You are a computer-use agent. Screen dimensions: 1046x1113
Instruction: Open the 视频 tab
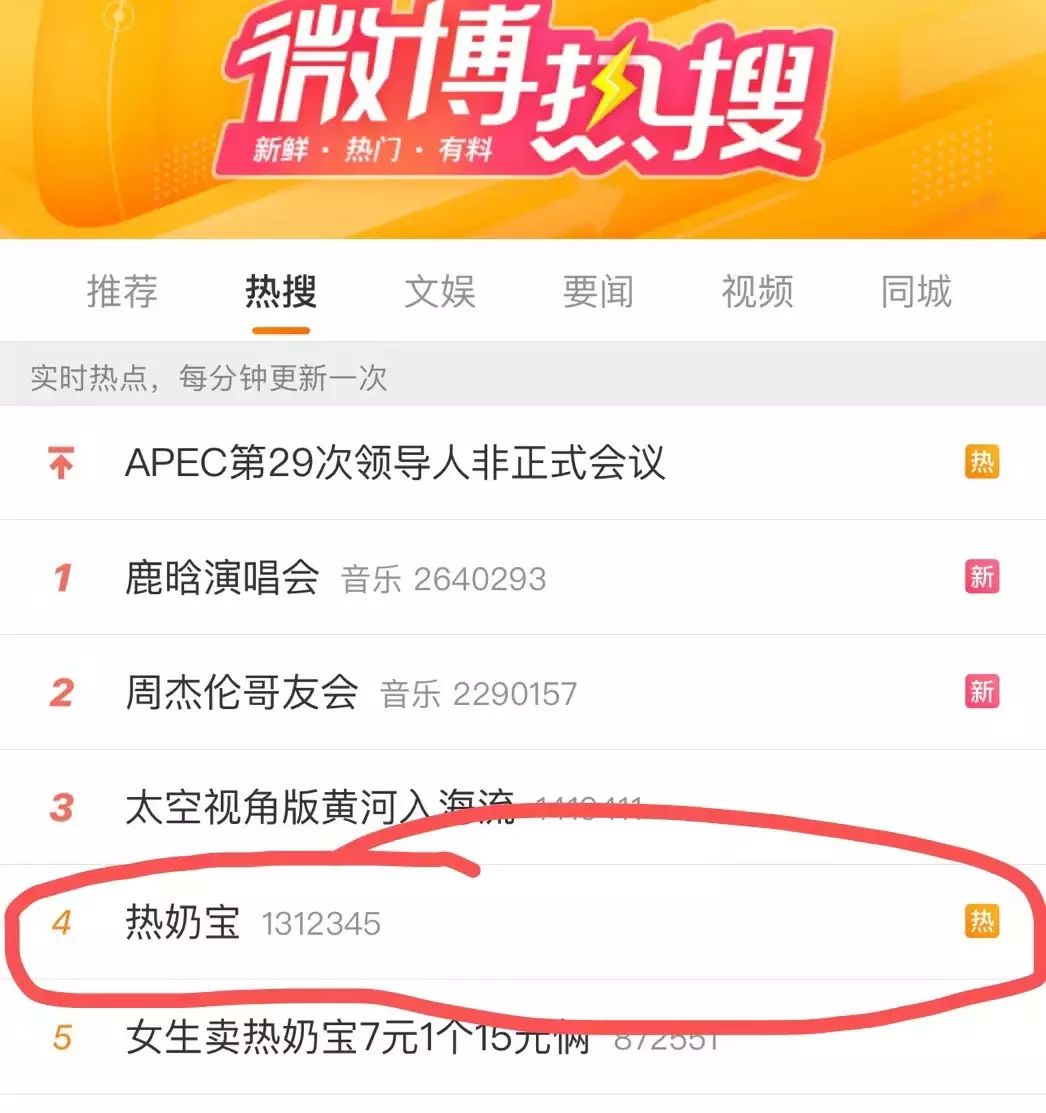point(757,292)
